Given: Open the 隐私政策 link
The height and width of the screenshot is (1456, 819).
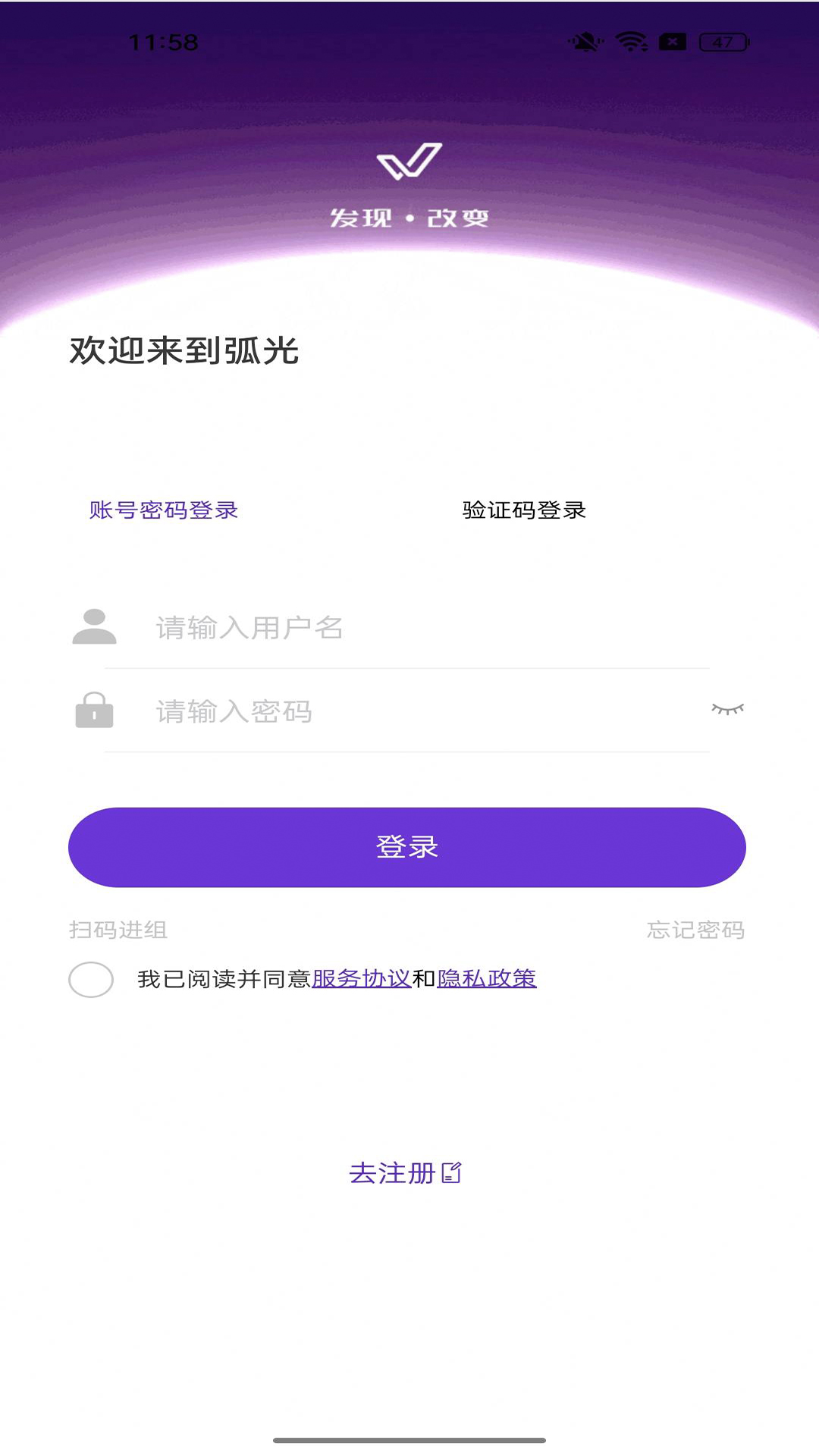Looking at the screenshot, I should click(x=486, y=979).
